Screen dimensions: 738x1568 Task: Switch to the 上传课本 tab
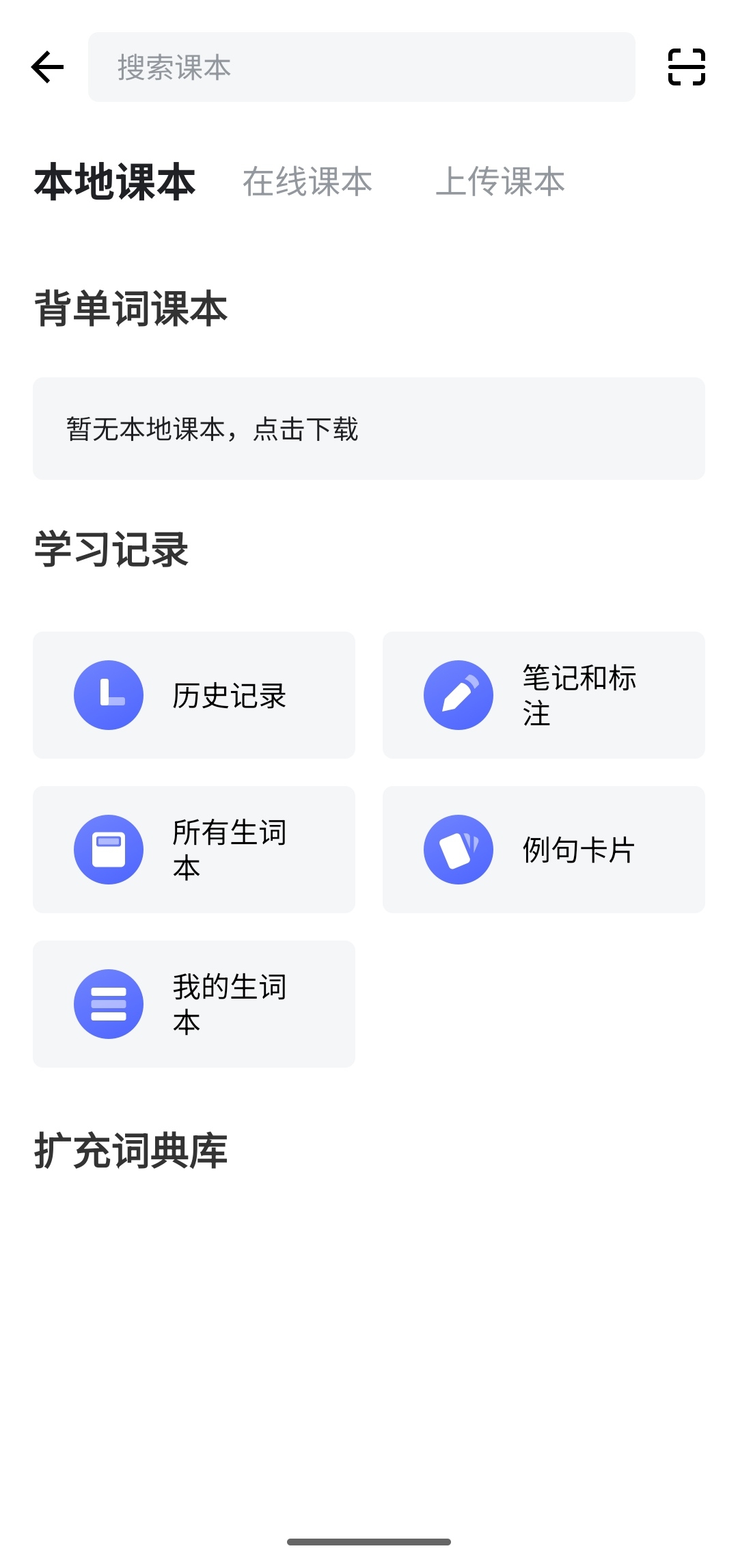(x=500, y=182)
